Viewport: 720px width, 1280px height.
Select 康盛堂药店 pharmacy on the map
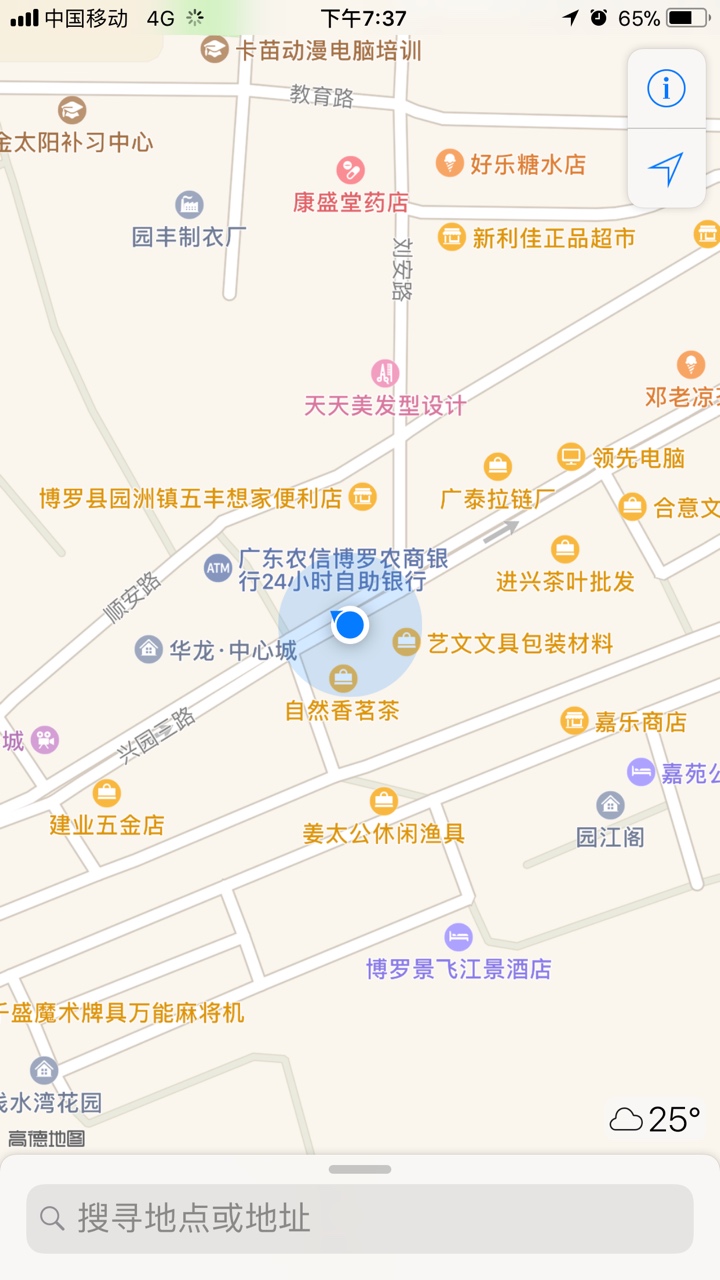click(350, 170)
